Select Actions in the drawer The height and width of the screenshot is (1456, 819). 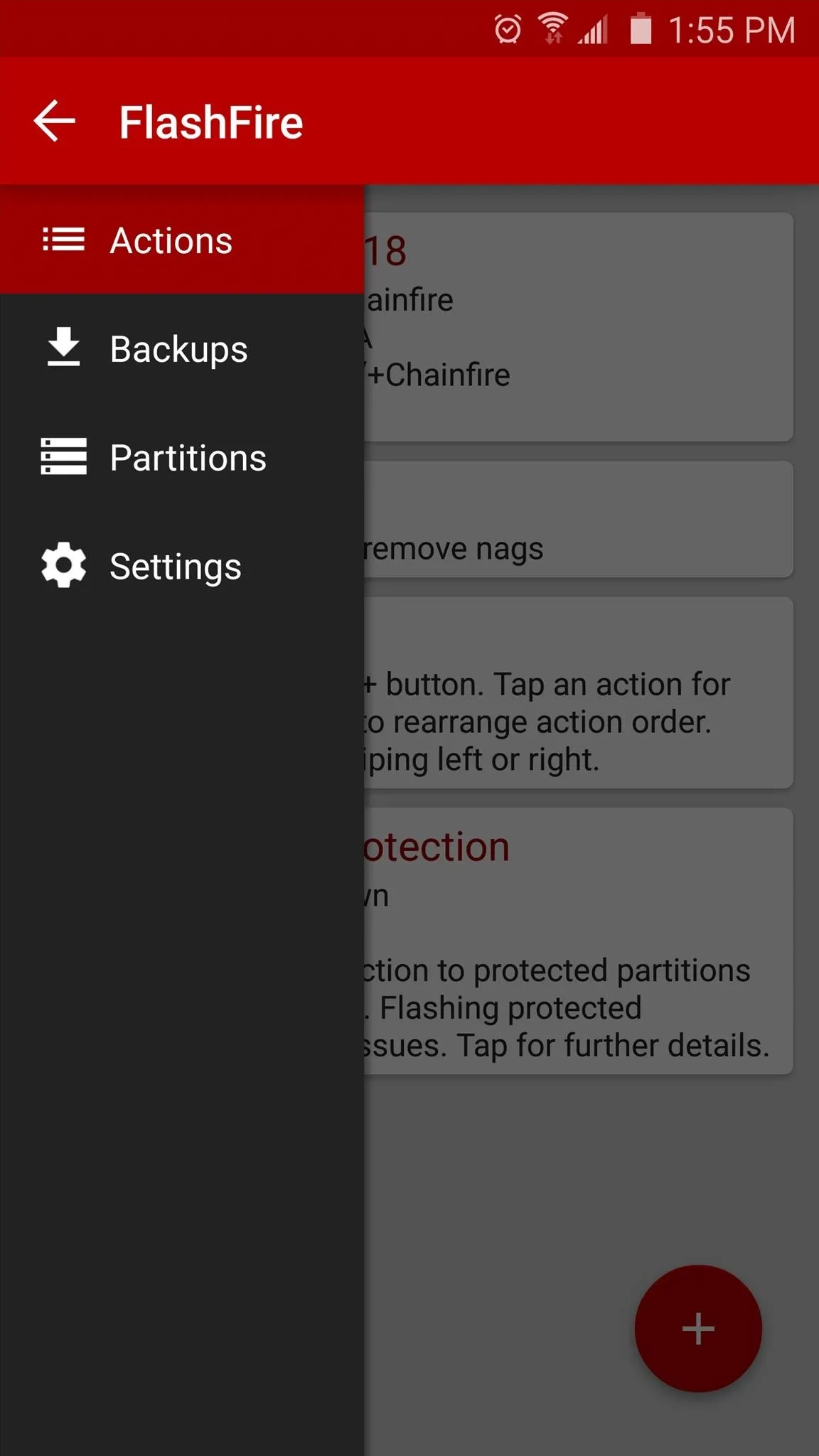(182, 240)
